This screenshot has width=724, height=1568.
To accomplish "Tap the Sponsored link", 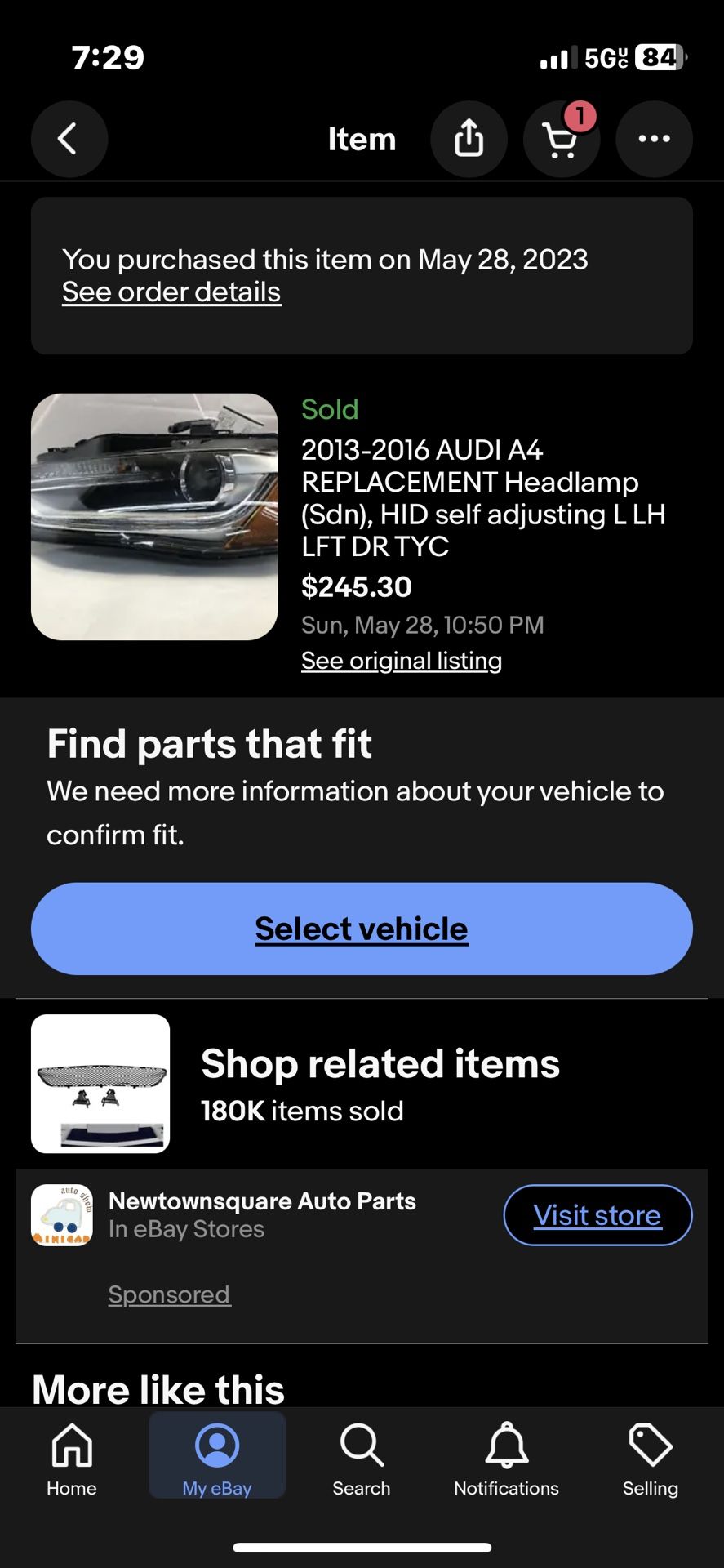I will [169, 1294].
